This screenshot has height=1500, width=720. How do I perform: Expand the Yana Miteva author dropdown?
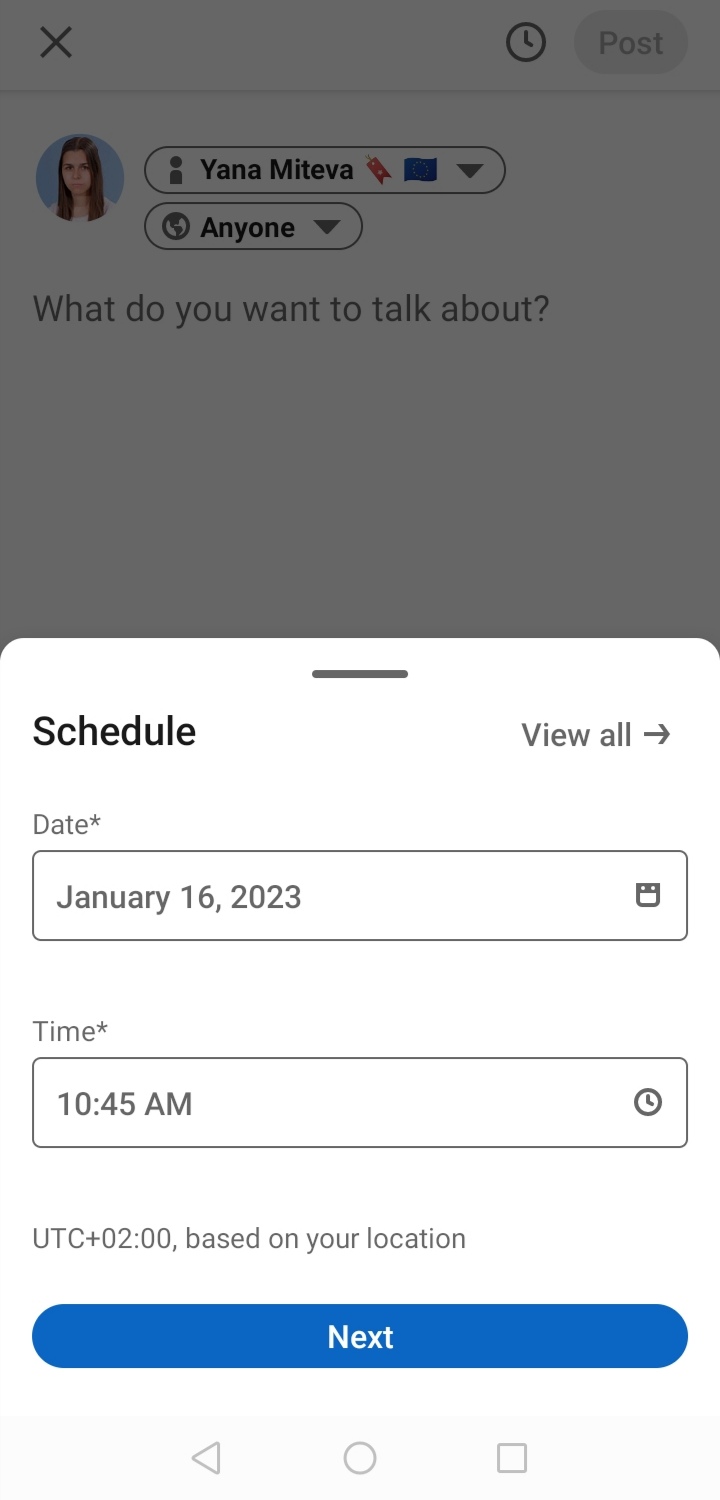pos(325,170)
